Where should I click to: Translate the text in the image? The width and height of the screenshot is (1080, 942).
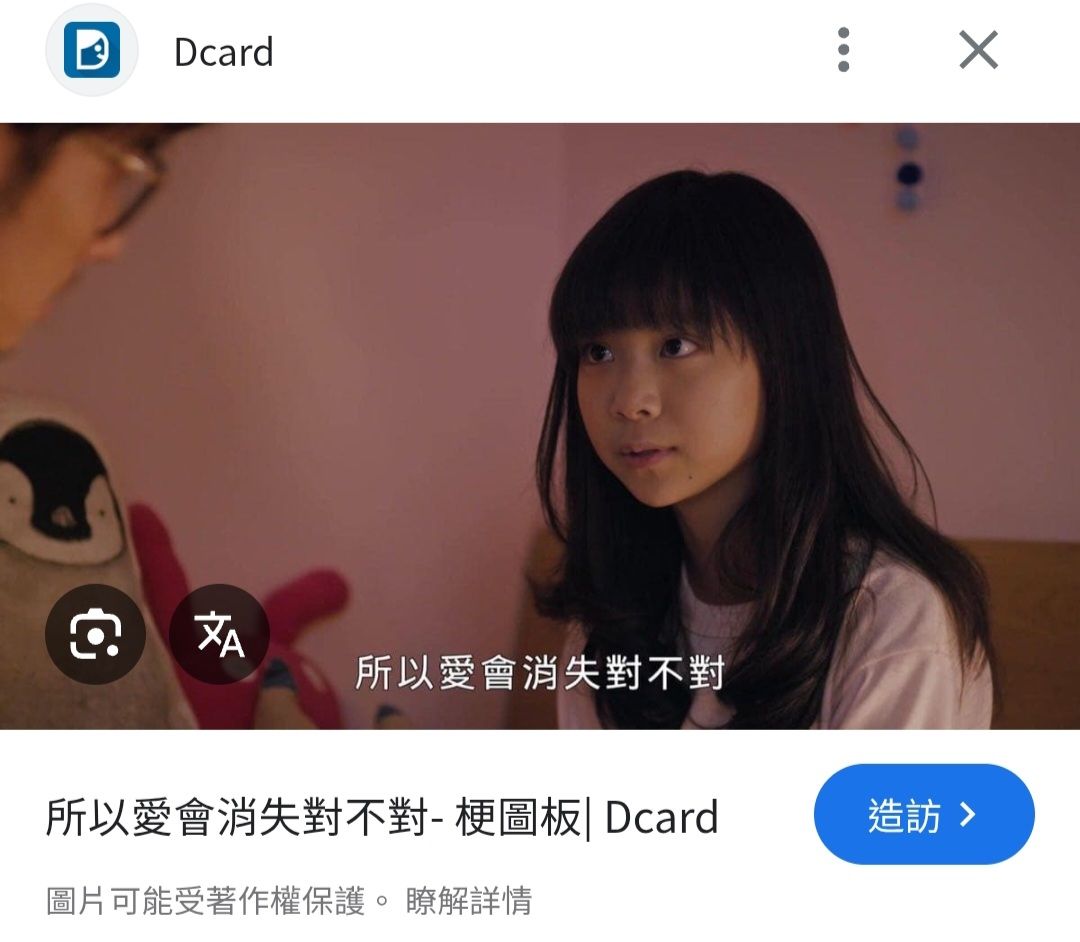click(219, 634)
